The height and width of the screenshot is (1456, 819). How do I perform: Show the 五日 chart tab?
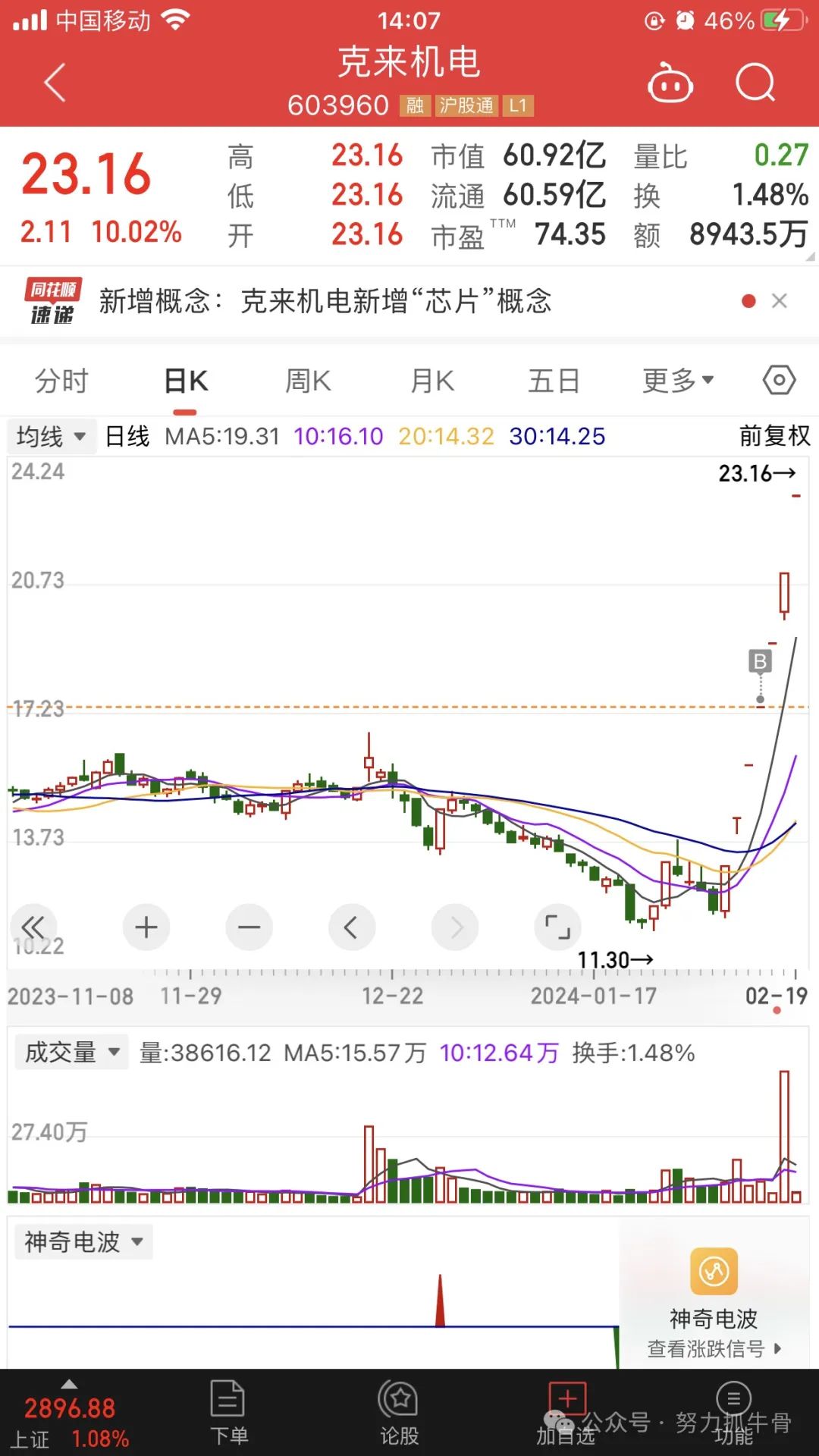click(x=554, y=381)
